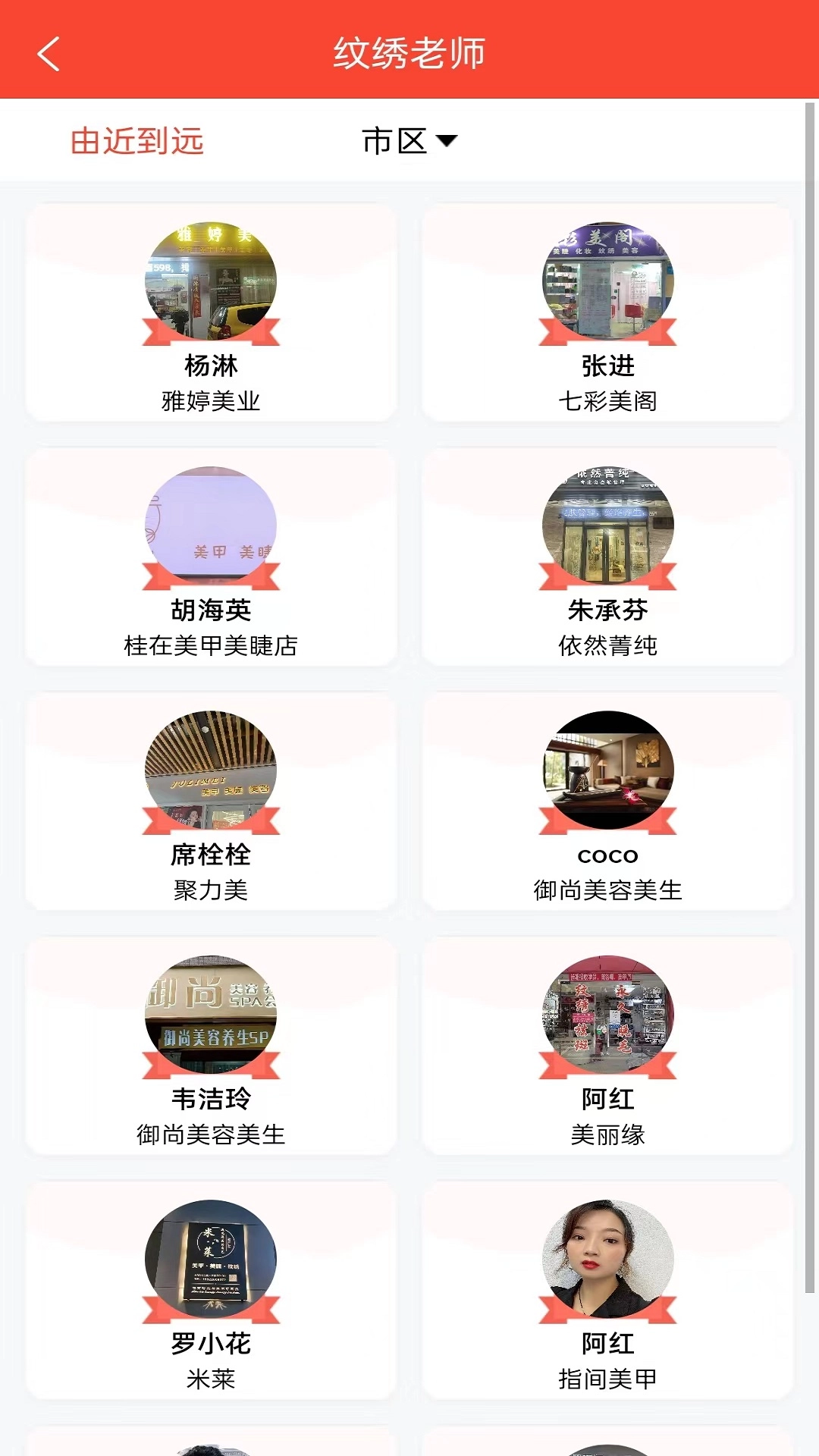The width and height of the screenshot is (819, 1456).
Task: Open teacher 胡海英's profile card
Action: pyautogui.click(x=211, y=525)
